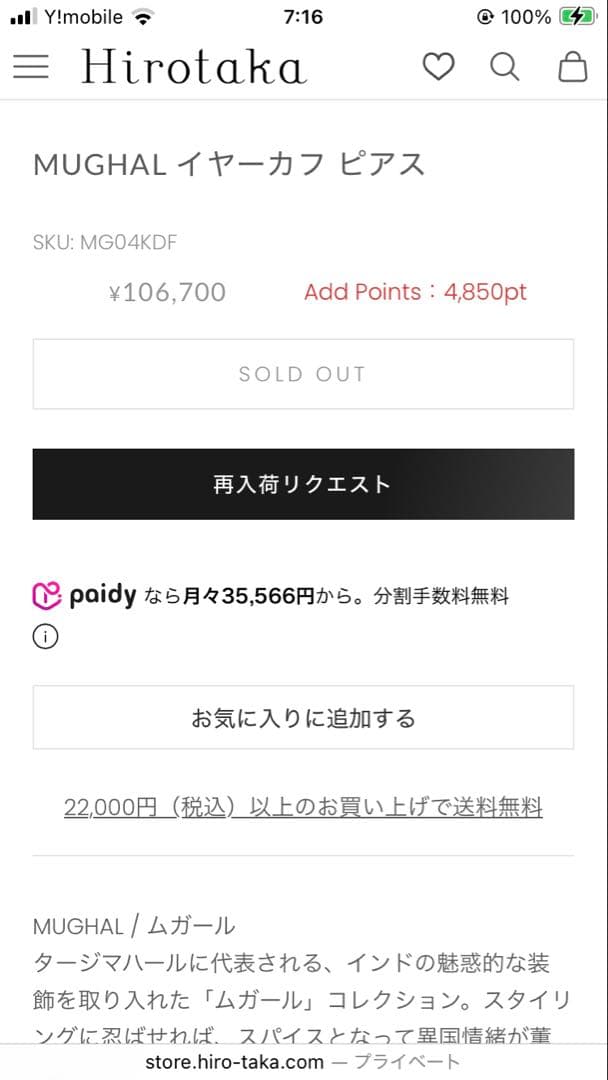Open the paidy info icon
The height and width of the screenshot is (1080, 608).
click(46, 636)
